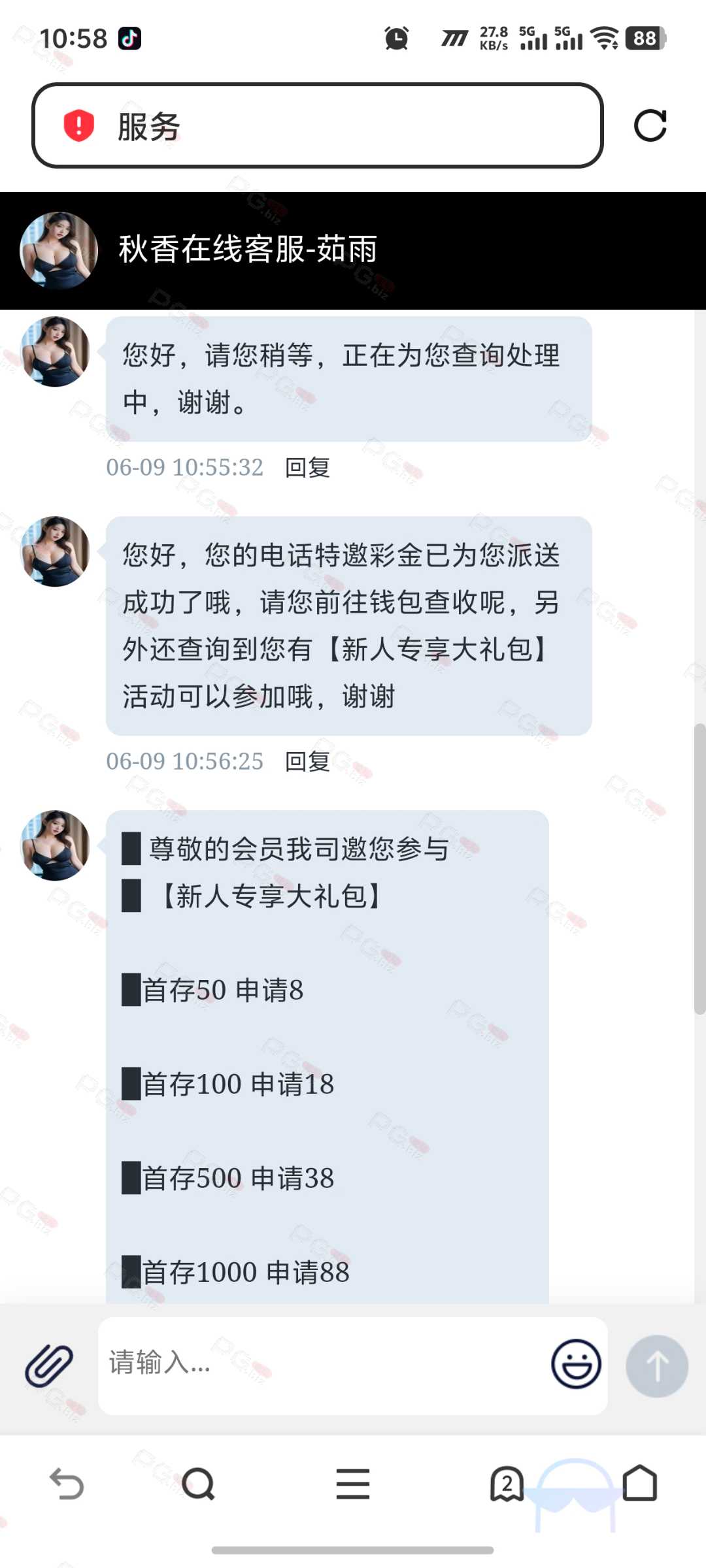Open browser search from the bottom bar
706x1568 pixels.
198,1483
